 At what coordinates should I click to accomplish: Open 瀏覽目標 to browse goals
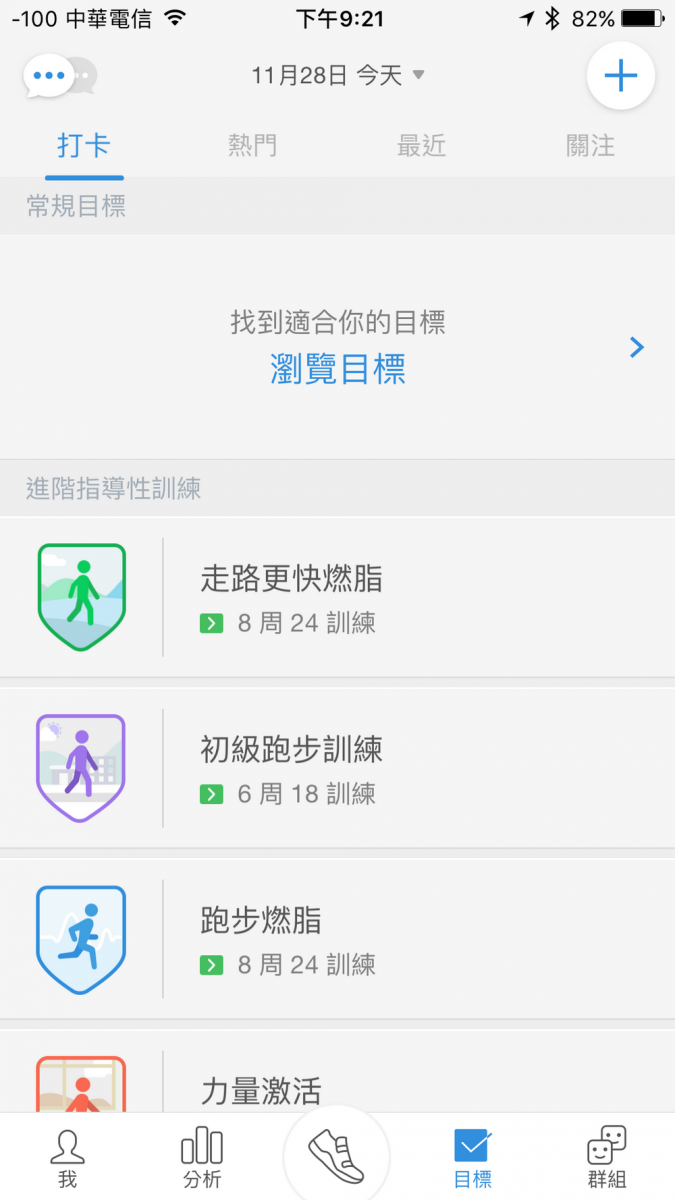(338, 368)
